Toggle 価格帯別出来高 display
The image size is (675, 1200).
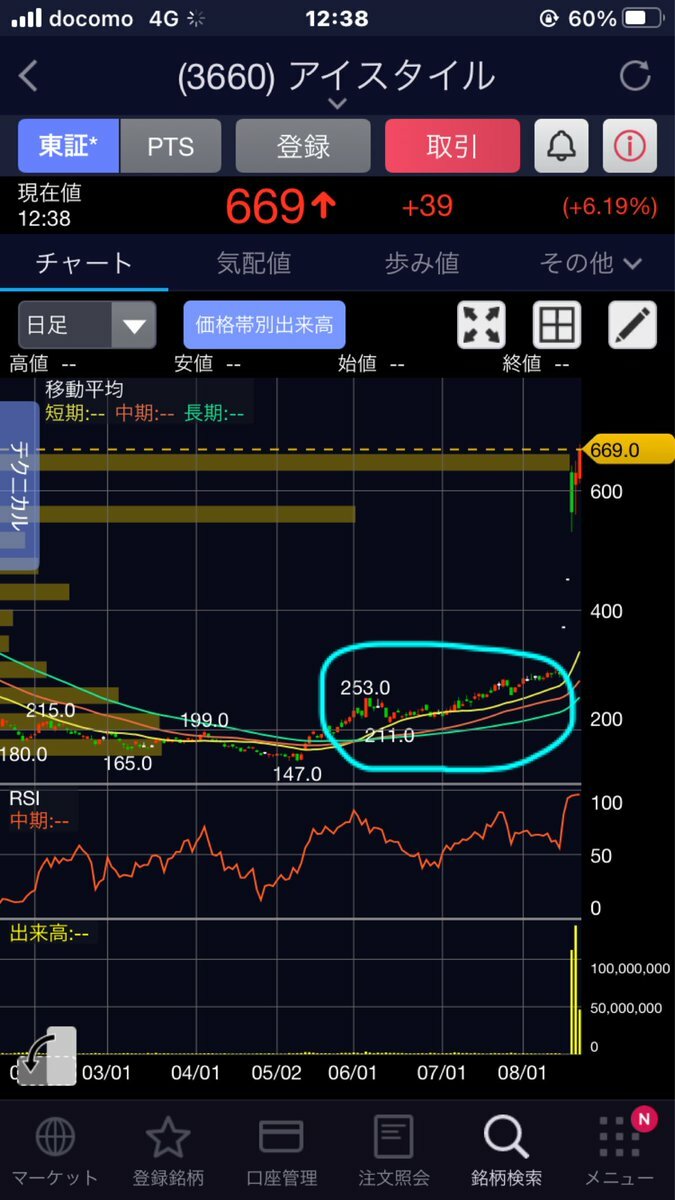pos(264,325)
